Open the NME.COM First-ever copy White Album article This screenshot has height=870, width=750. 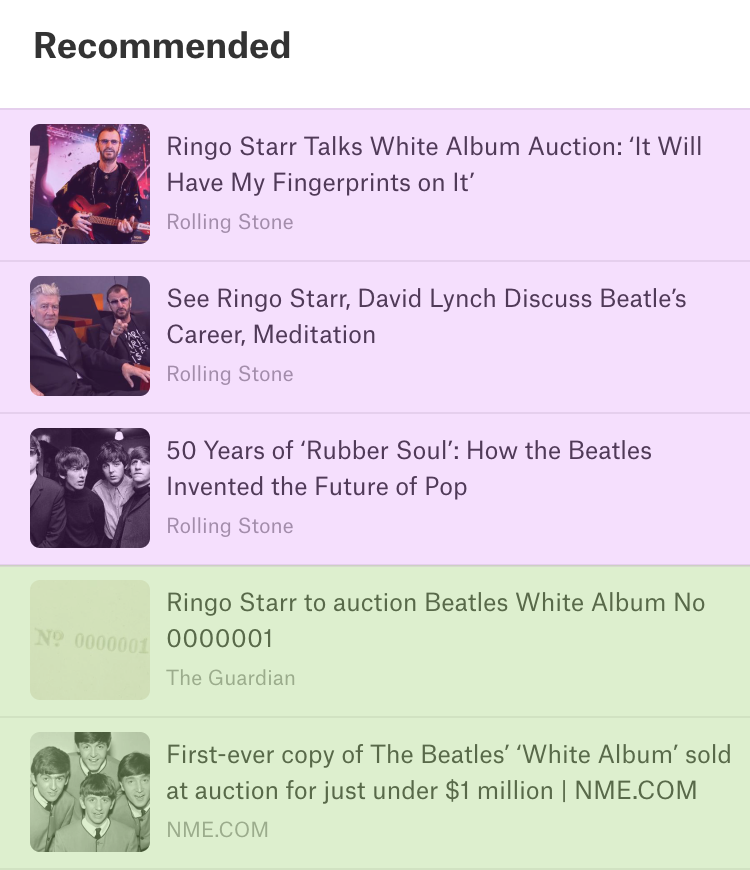click(448, 773)
